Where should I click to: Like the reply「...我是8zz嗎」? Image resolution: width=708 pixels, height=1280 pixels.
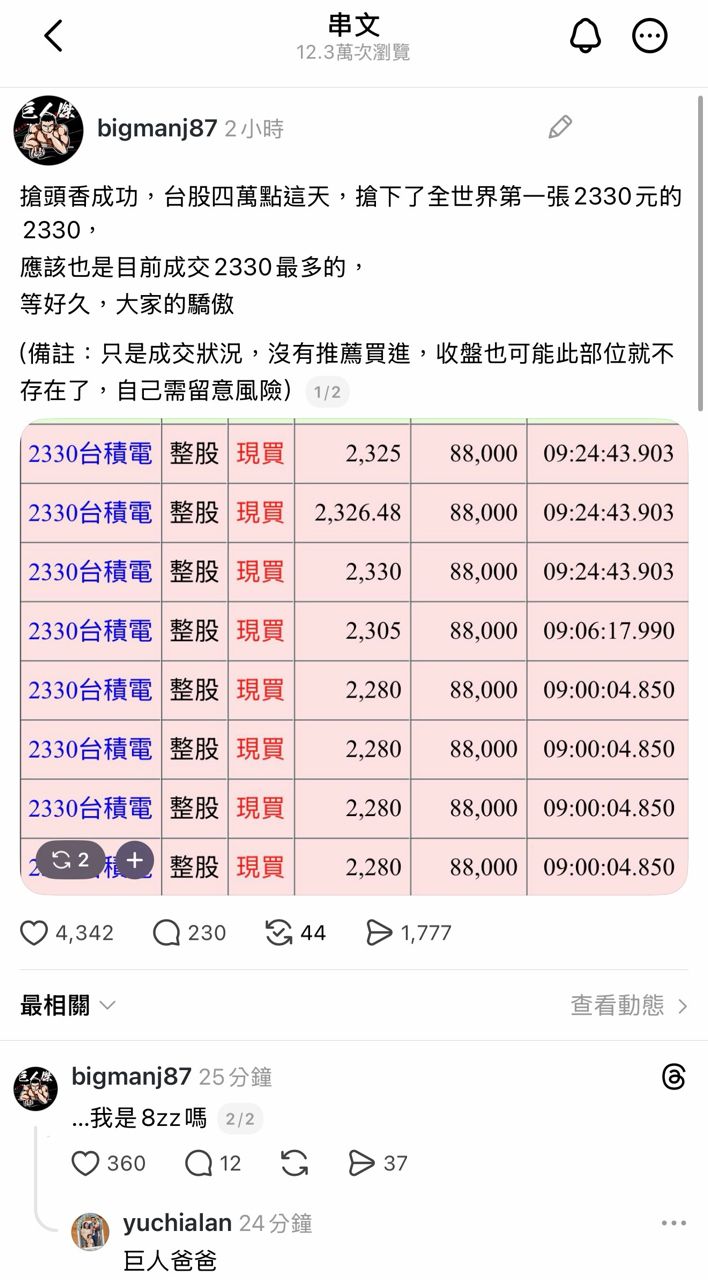87,1163
